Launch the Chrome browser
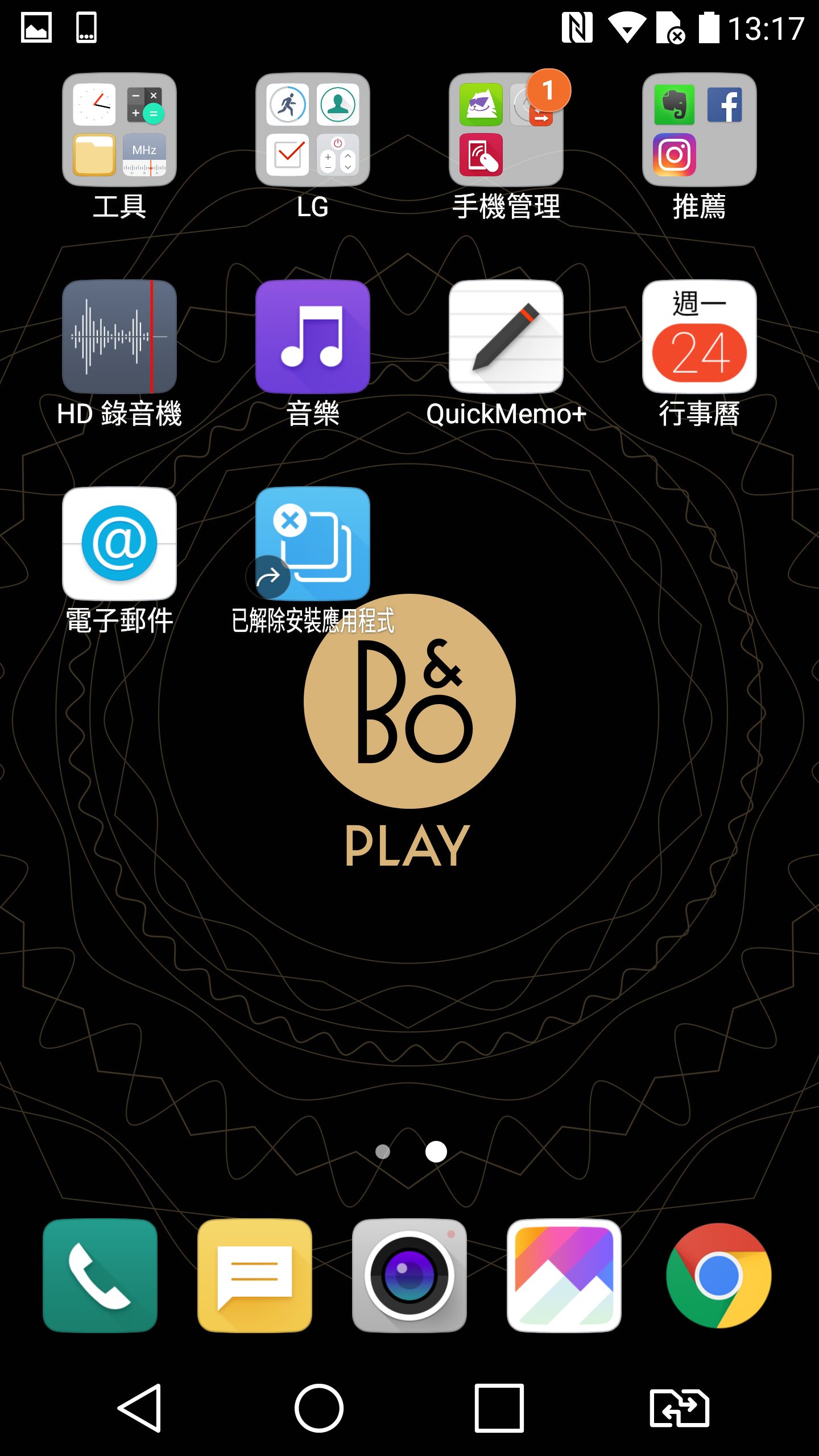 click(x=719, y=1275)
